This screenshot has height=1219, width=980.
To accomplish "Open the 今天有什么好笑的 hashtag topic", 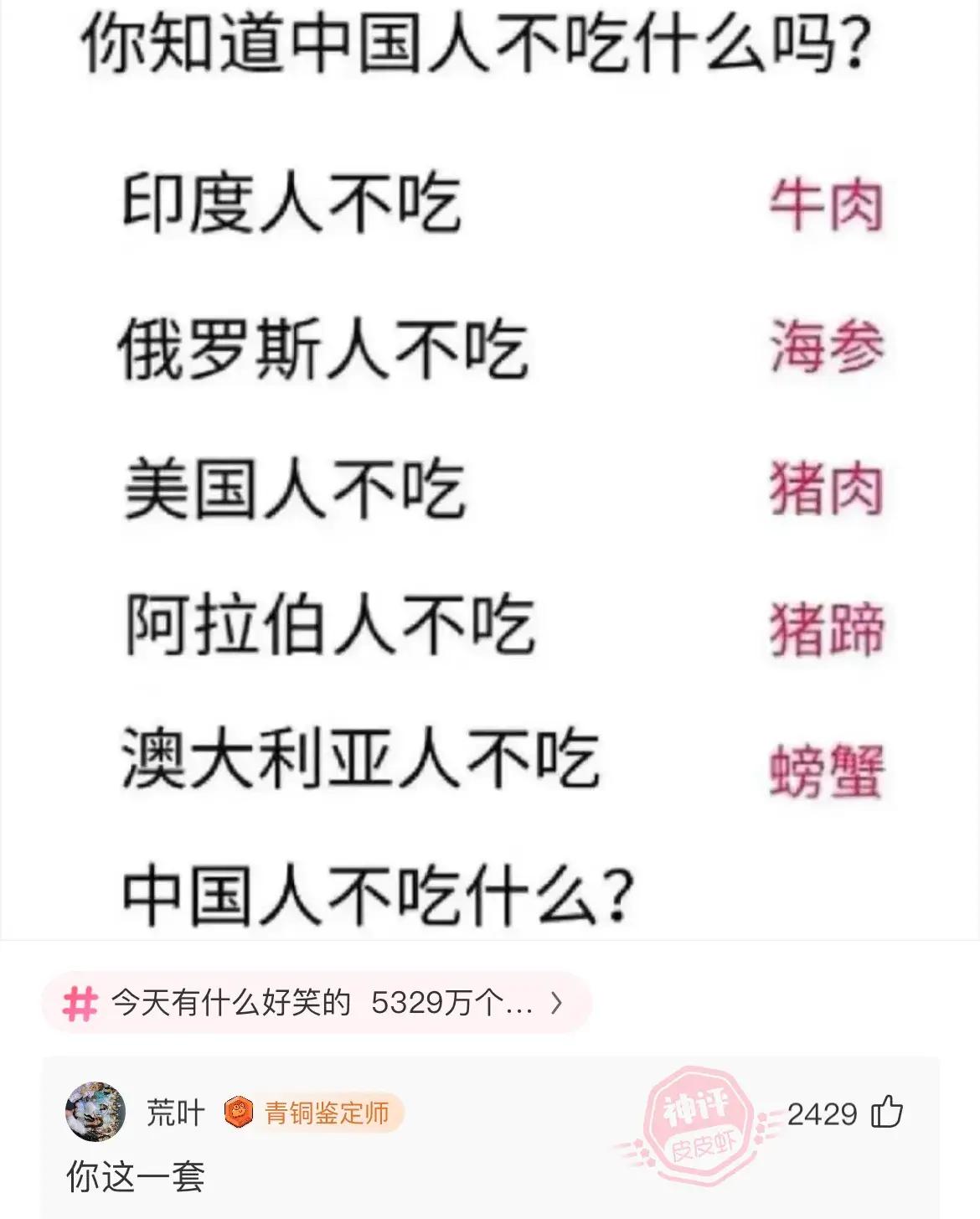I will tap(315, 1002).
